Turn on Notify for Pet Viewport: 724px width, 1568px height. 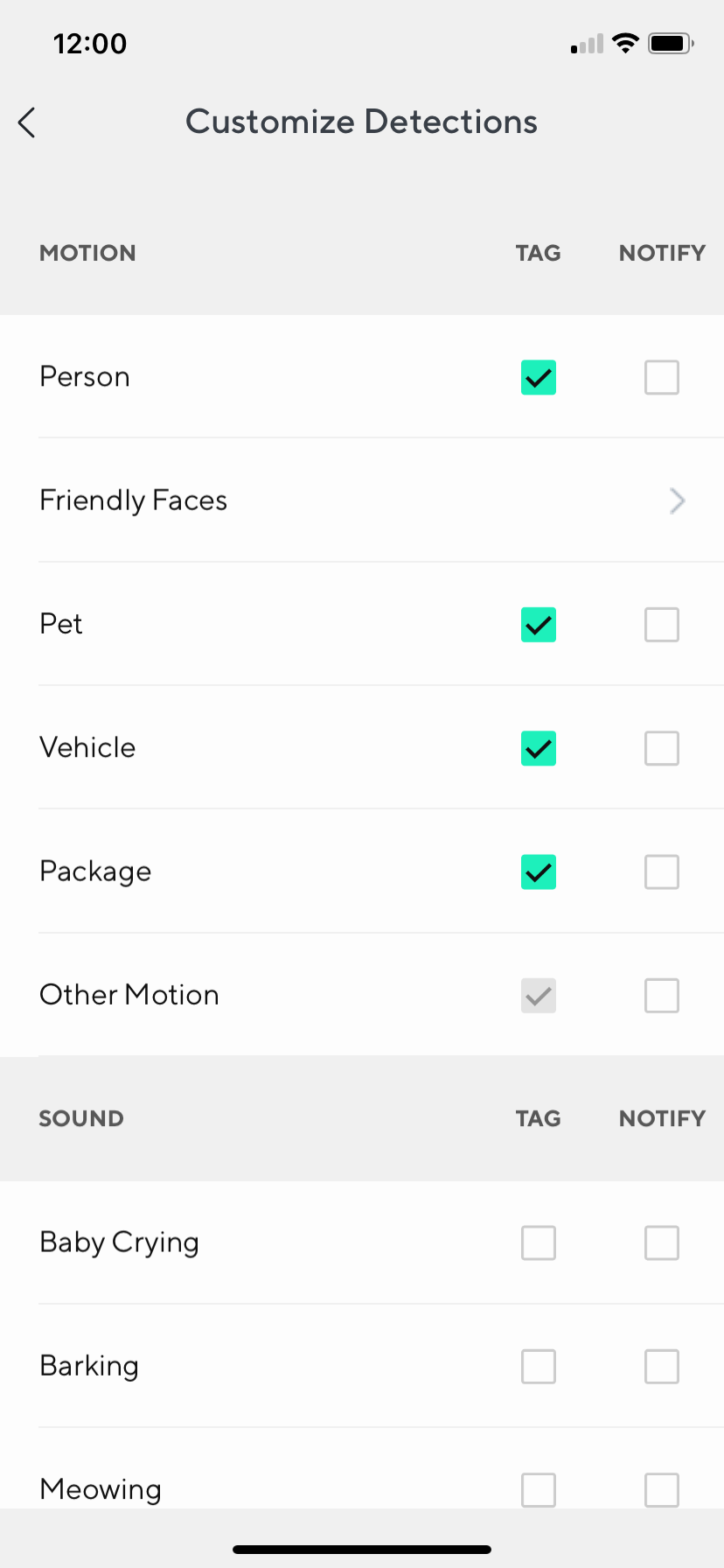(661, 625)
